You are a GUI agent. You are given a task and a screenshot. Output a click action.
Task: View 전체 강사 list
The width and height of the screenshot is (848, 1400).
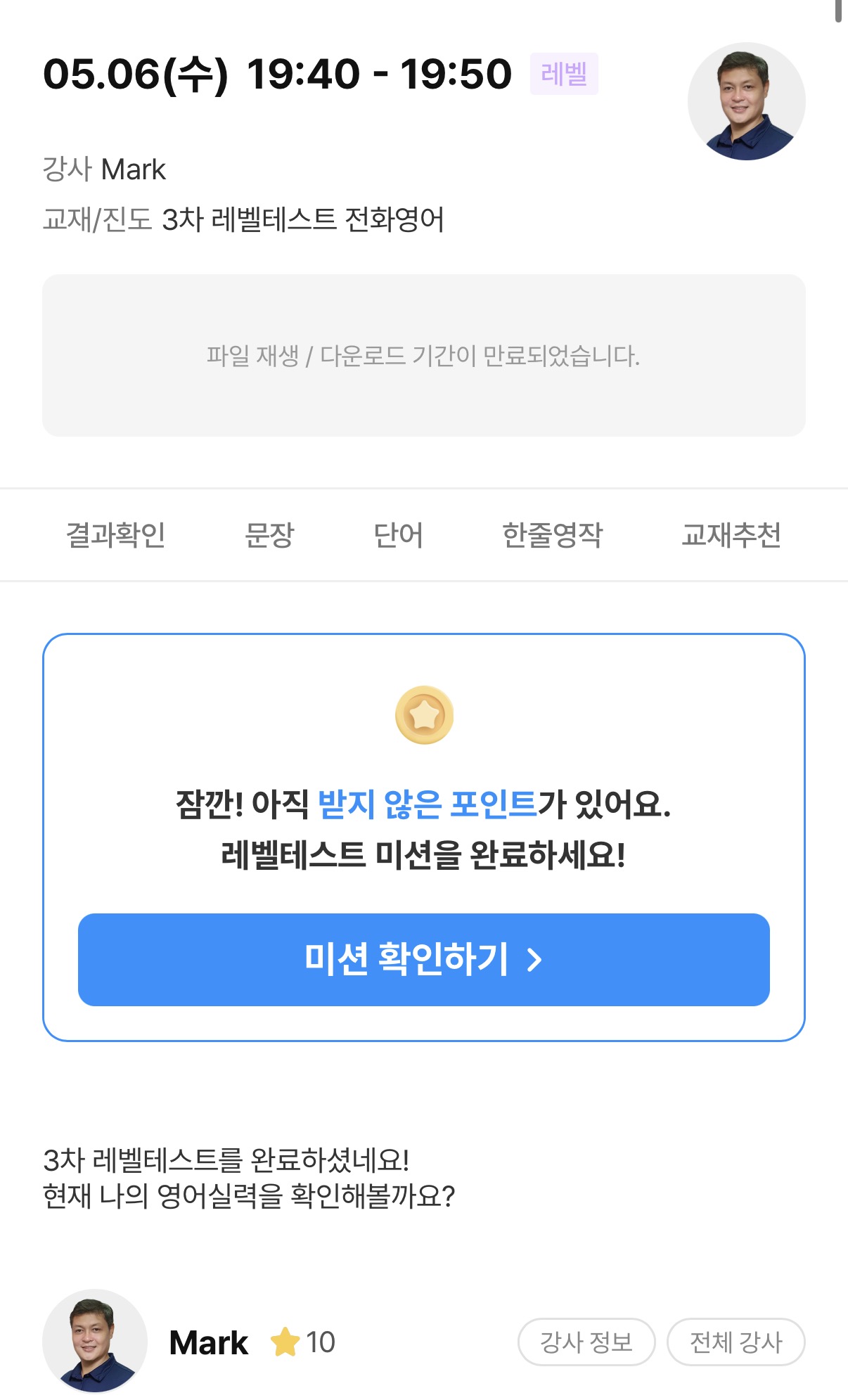(x=736, y=1342)
